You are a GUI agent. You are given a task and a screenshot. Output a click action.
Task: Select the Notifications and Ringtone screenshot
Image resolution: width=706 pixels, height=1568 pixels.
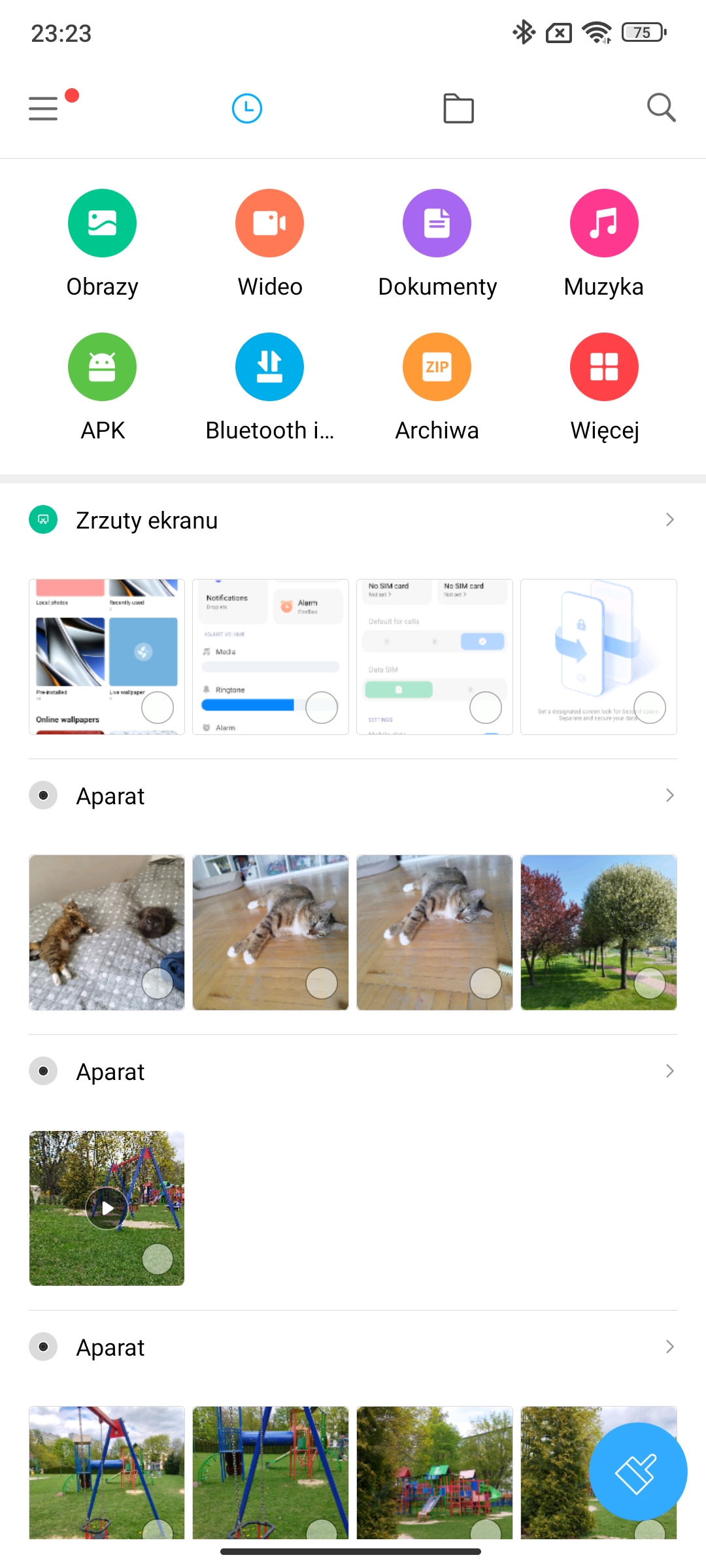322,707
